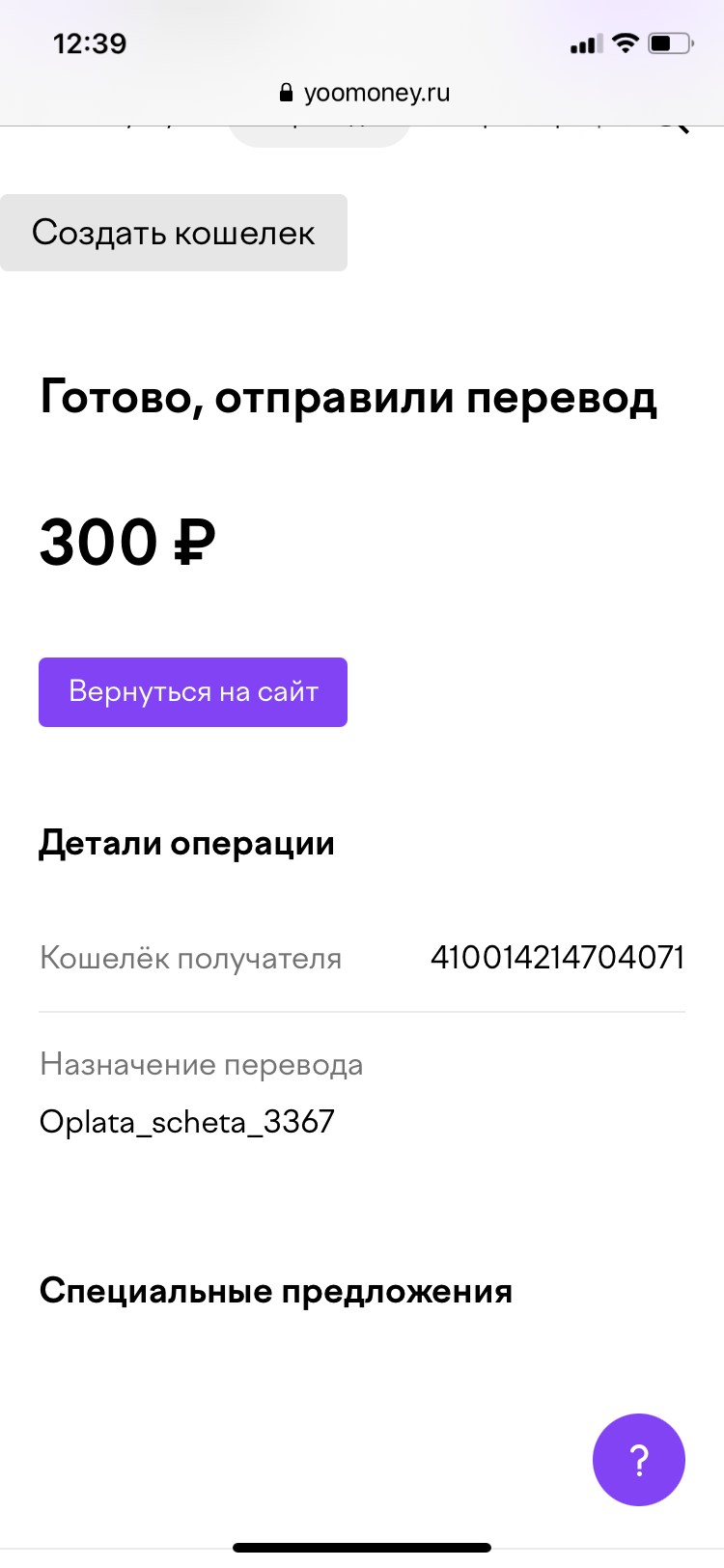Image resolution: width=724 pixels, height=1568 pixels.
Task: Open the help question mark button
Action: point(639,1460)
